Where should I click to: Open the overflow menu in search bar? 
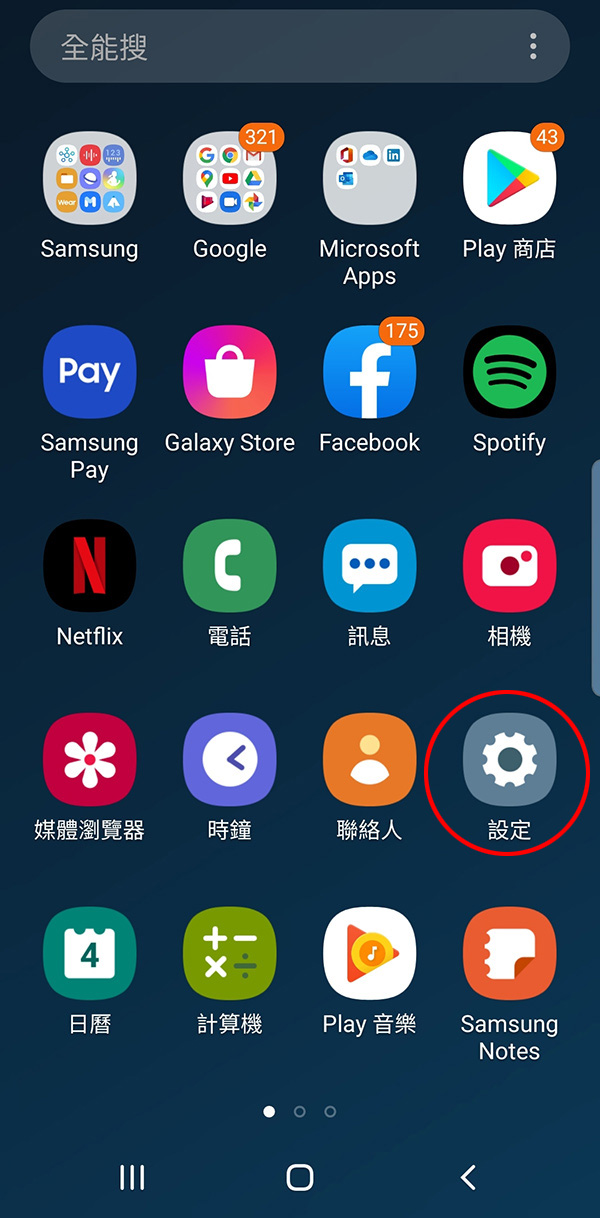point(533,46)
